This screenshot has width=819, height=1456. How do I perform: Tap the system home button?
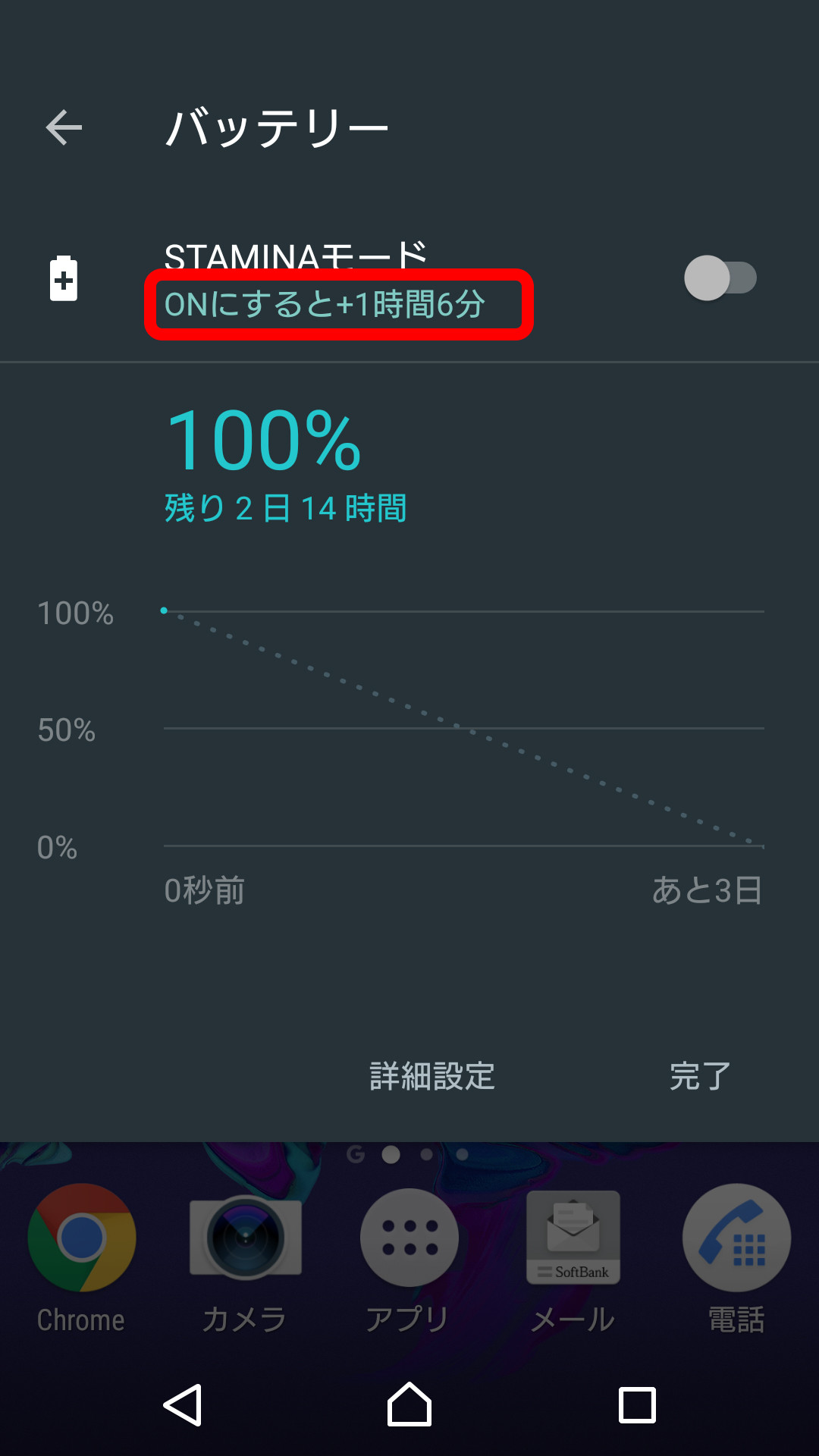(x=409, y=1404)
